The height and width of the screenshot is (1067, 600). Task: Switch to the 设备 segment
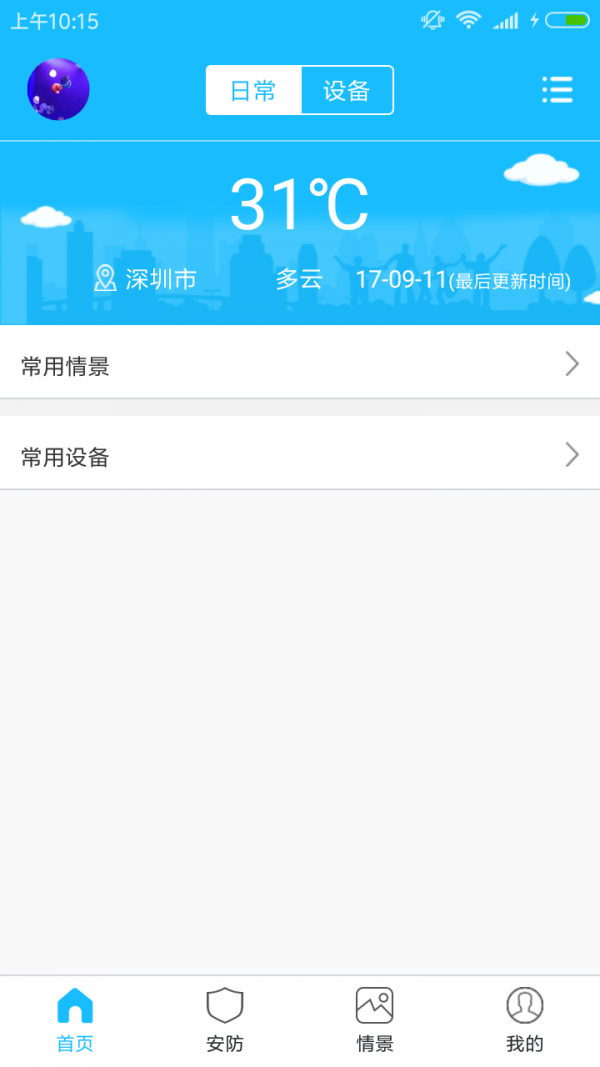click(x=347, y=91)
